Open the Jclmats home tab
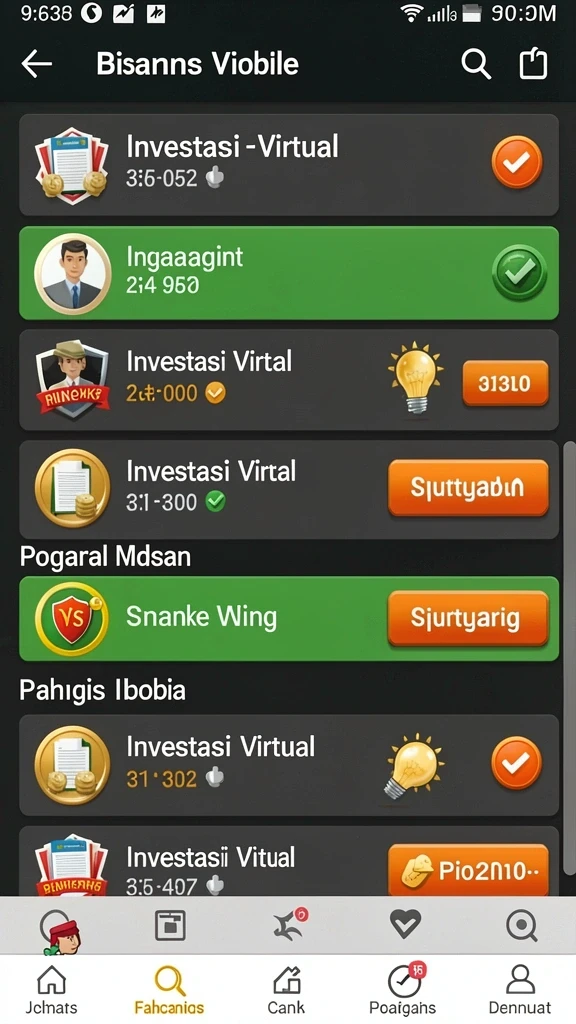Image resolution: width=576 pixels, height=1024 pixels. (51, 989)
